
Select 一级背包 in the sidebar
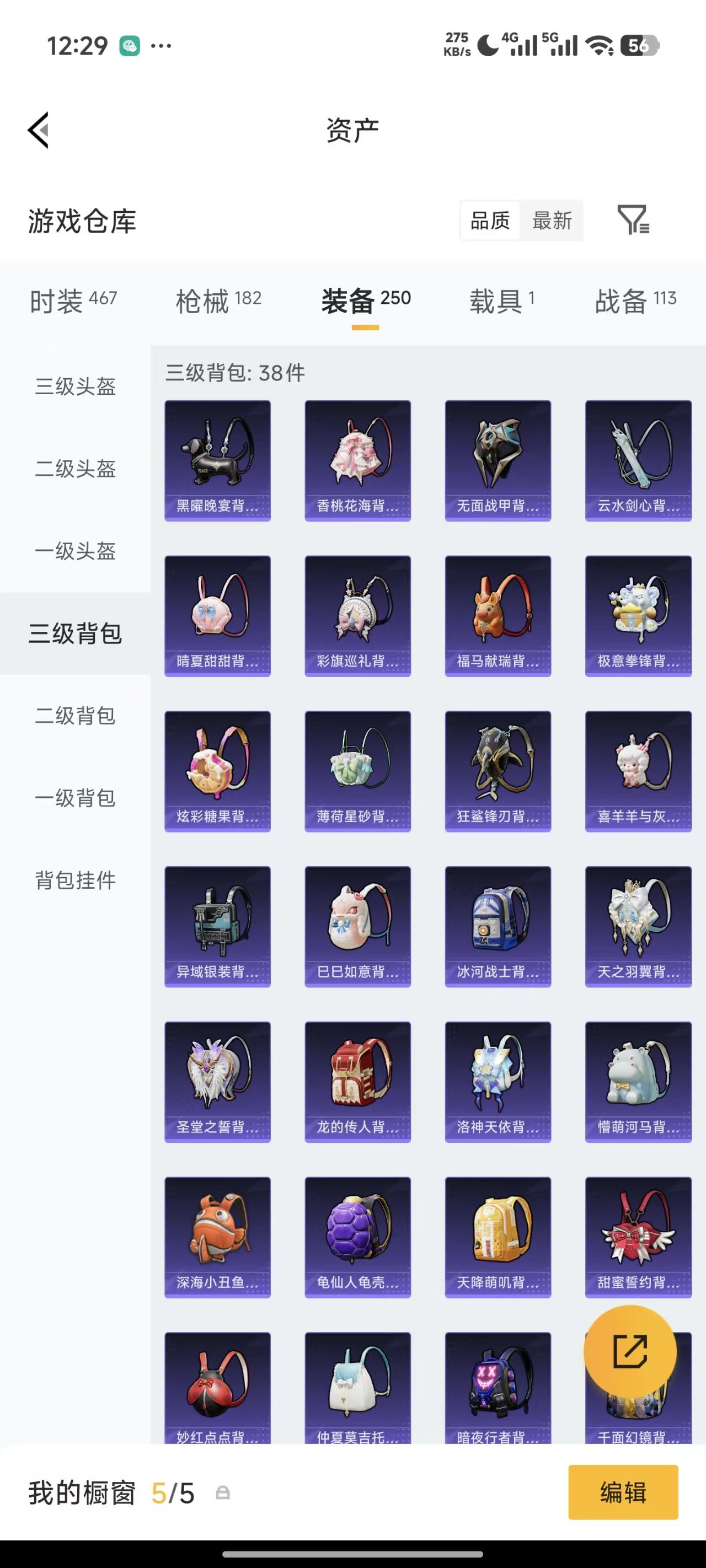tap(76, 798)
